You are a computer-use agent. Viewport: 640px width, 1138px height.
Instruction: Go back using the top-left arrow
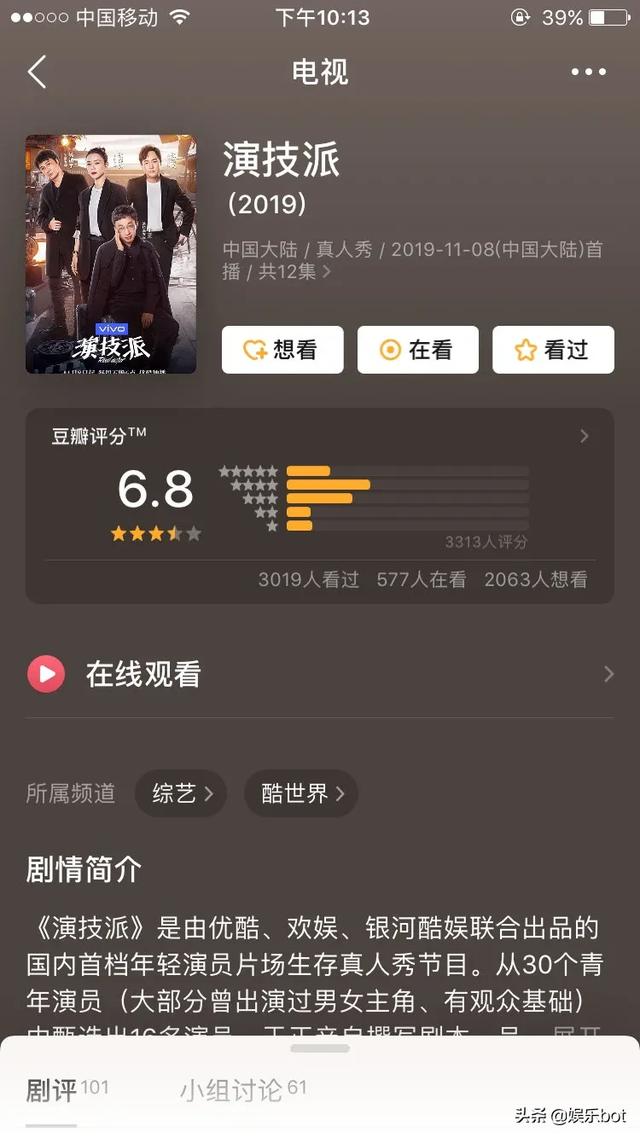pos(38,72)
